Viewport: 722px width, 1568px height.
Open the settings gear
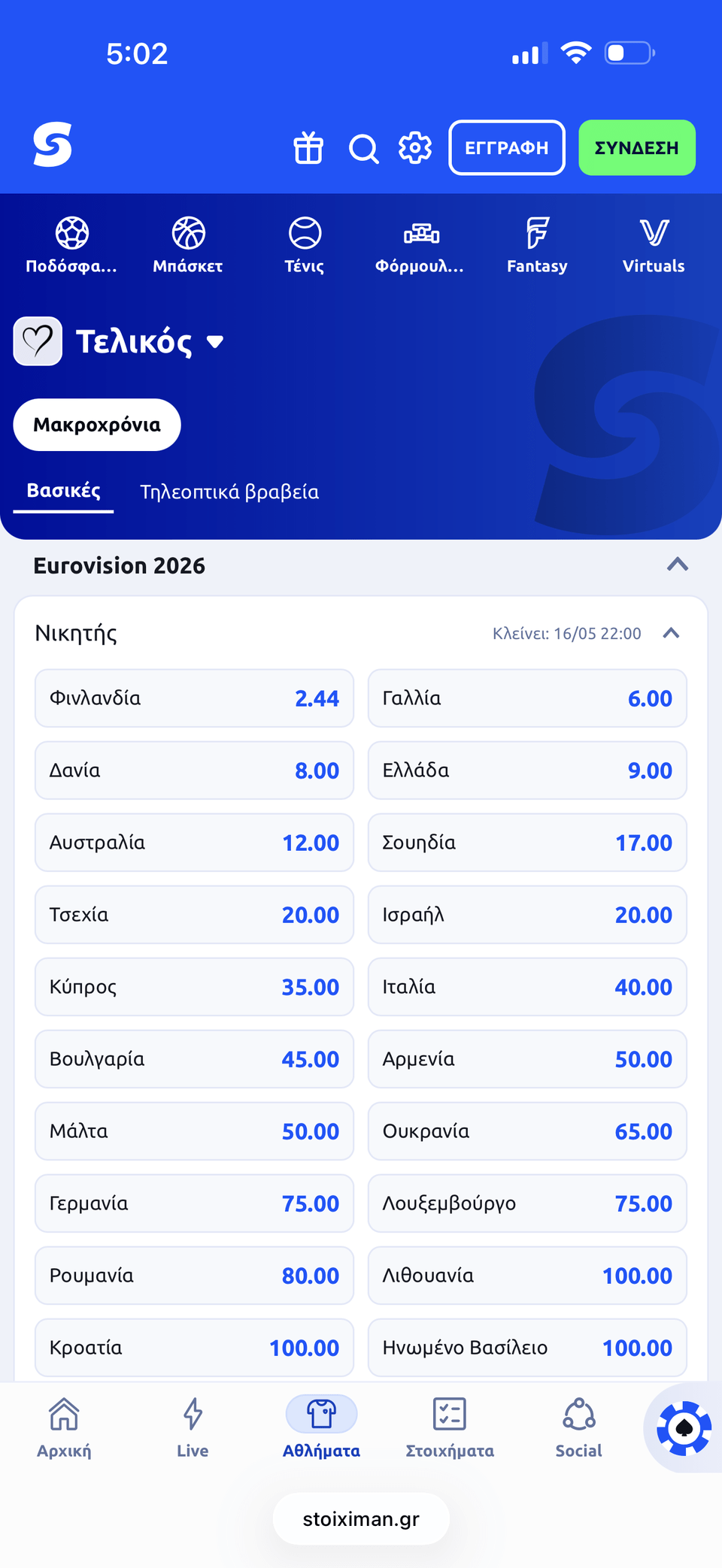coord(415,147)
